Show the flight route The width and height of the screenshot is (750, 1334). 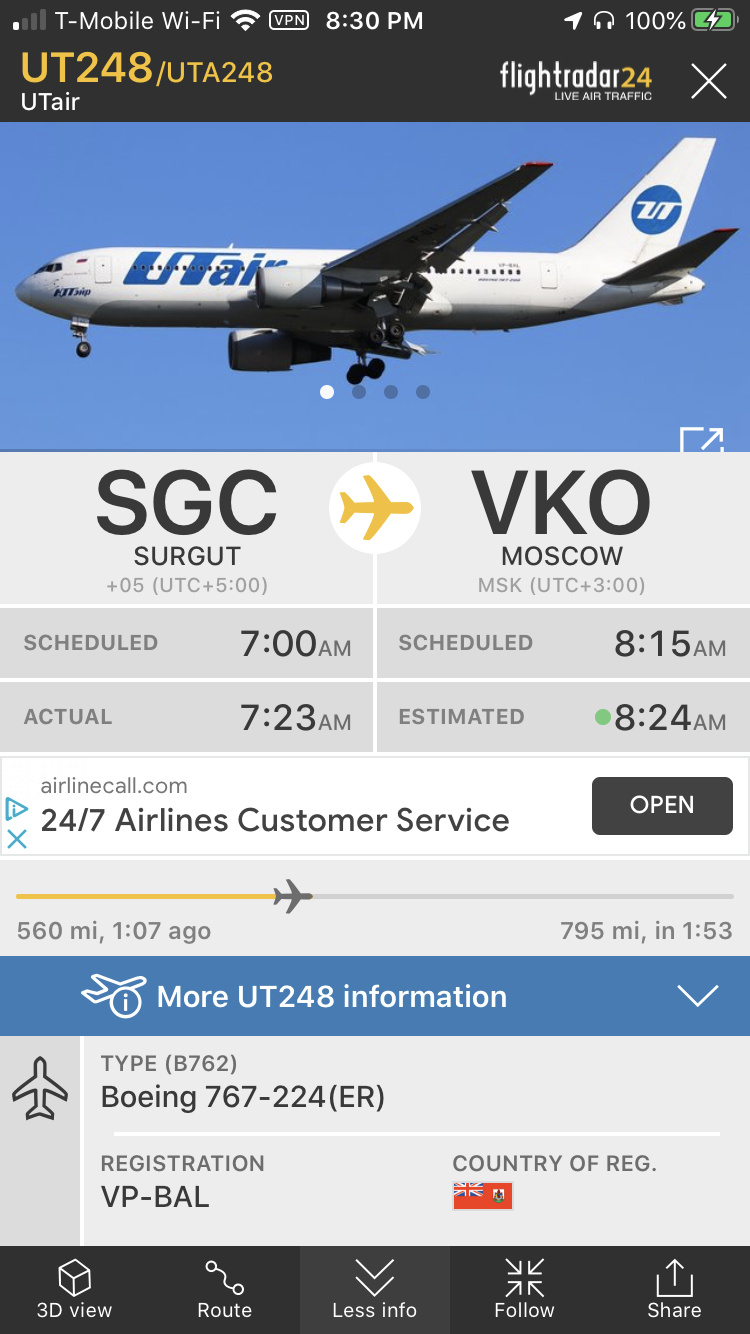click(224, 1290)
